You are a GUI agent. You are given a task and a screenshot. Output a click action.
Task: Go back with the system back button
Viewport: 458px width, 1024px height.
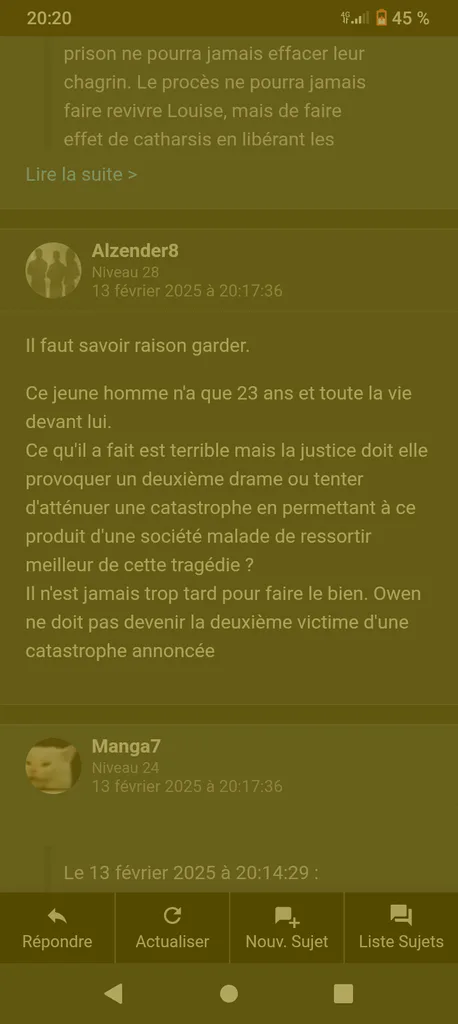click(114, 993)
